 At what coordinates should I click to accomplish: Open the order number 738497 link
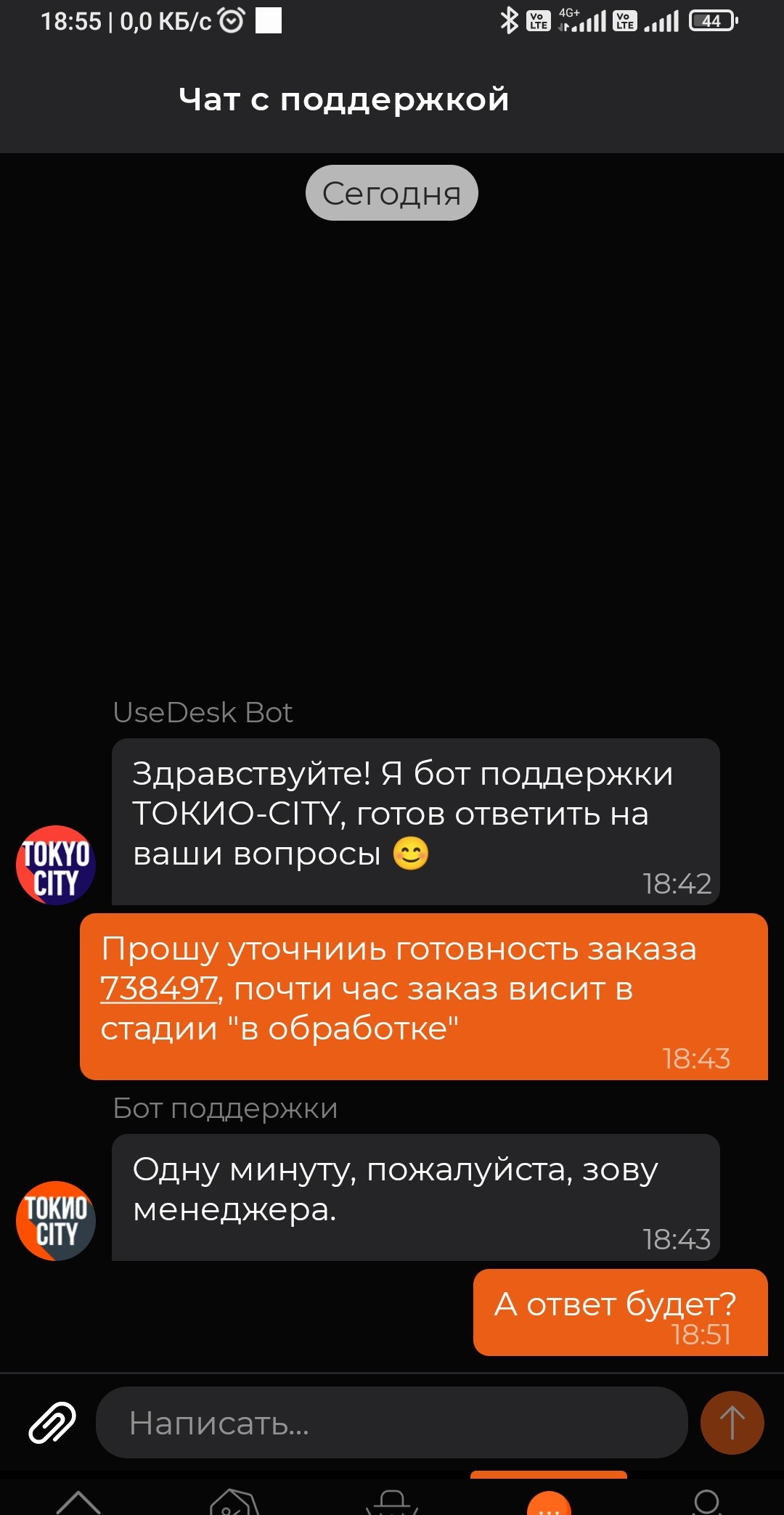coord(160,988)
